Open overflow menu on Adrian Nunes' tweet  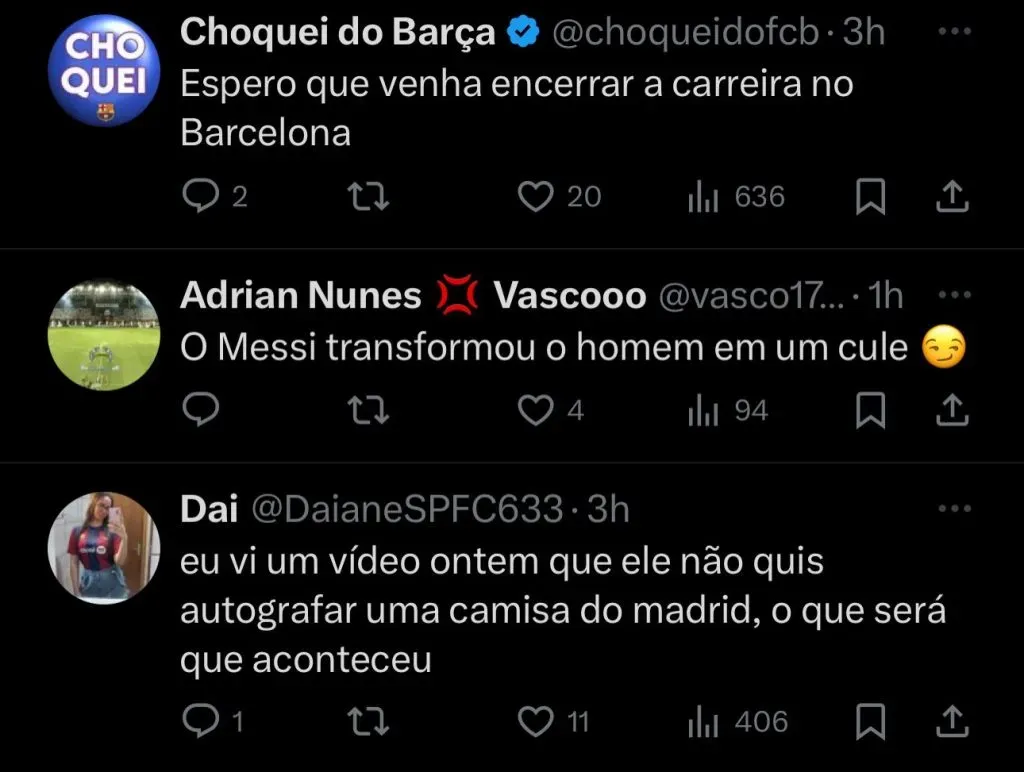coord(956,296)
